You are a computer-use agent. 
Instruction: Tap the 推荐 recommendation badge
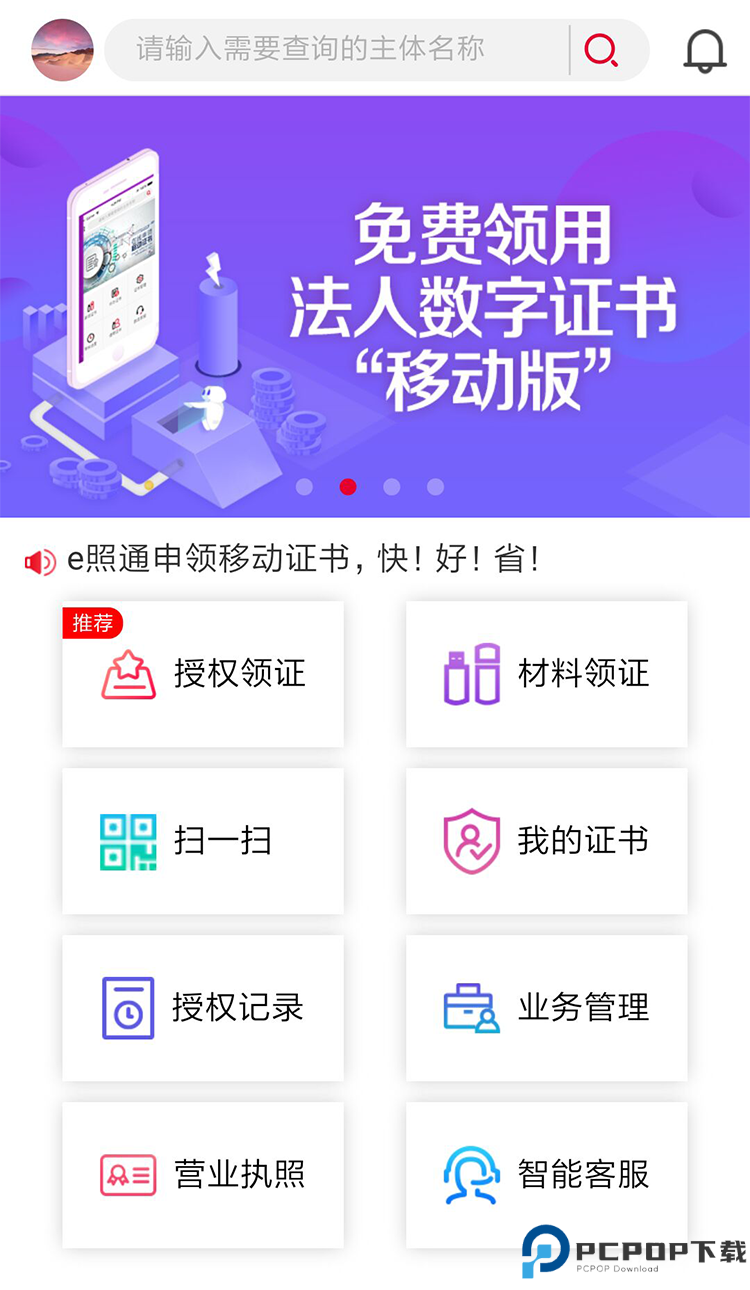coord(93,623)
